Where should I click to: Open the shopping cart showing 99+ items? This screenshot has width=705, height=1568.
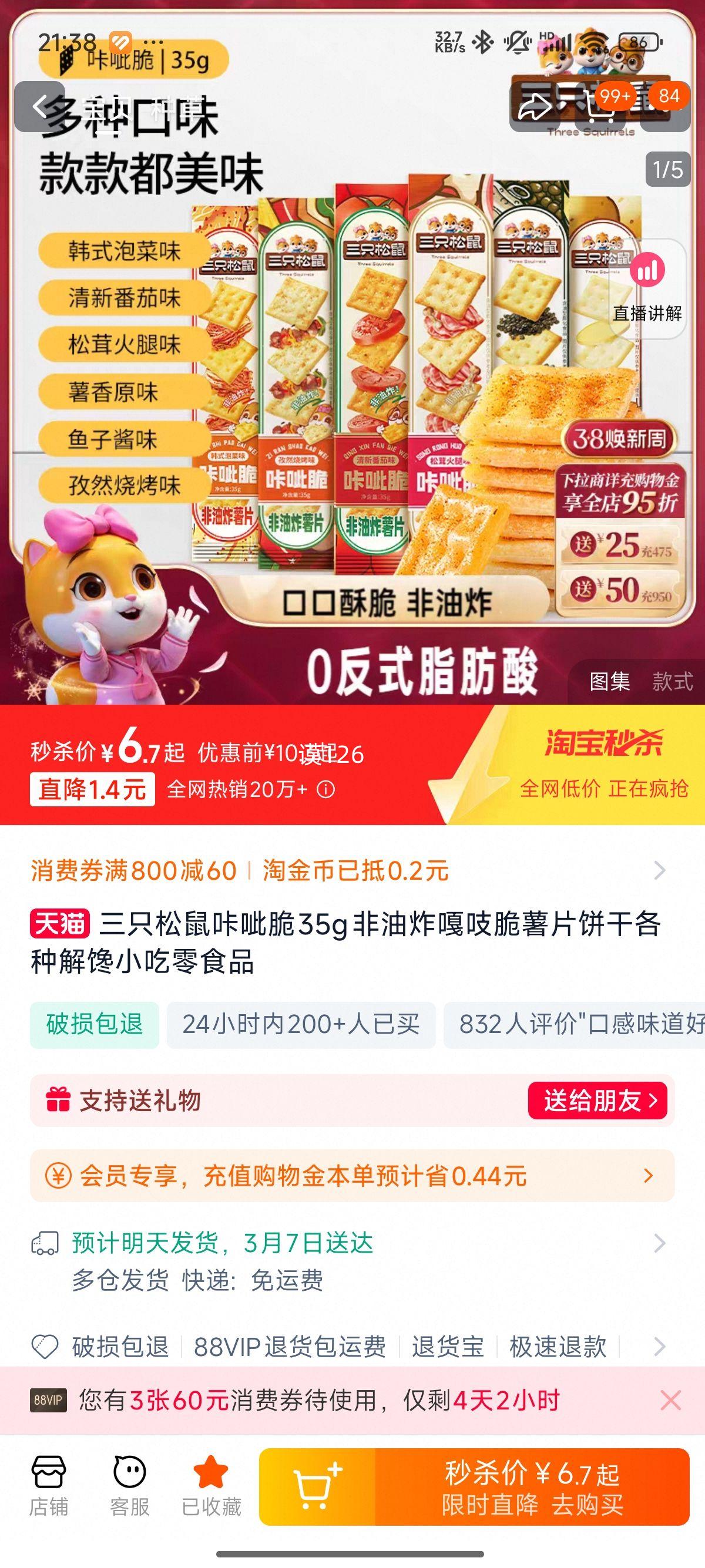click(x=600, y=105)
